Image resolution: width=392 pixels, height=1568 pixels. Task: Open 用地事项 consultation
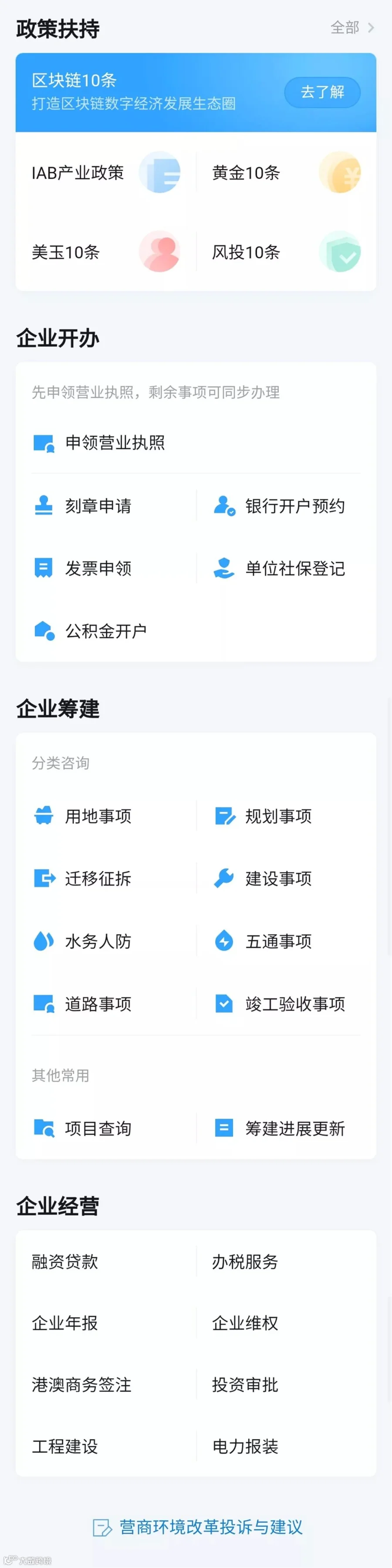pyautogui.click(x=98, y=816)
